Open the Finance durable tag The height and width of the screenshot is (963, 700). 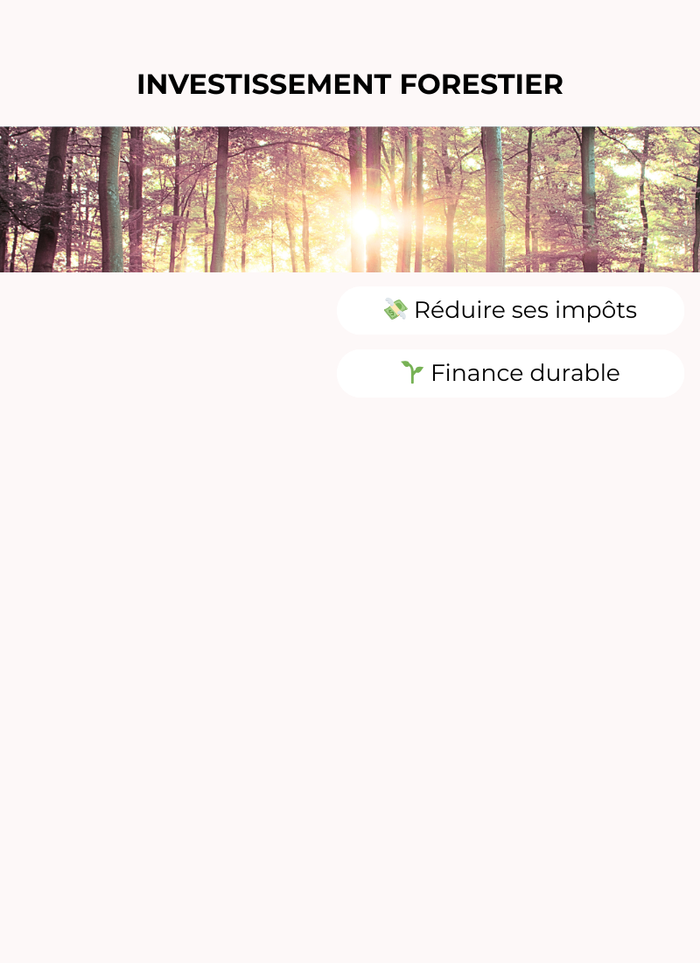pyautogui.click(x=510, y=373)
